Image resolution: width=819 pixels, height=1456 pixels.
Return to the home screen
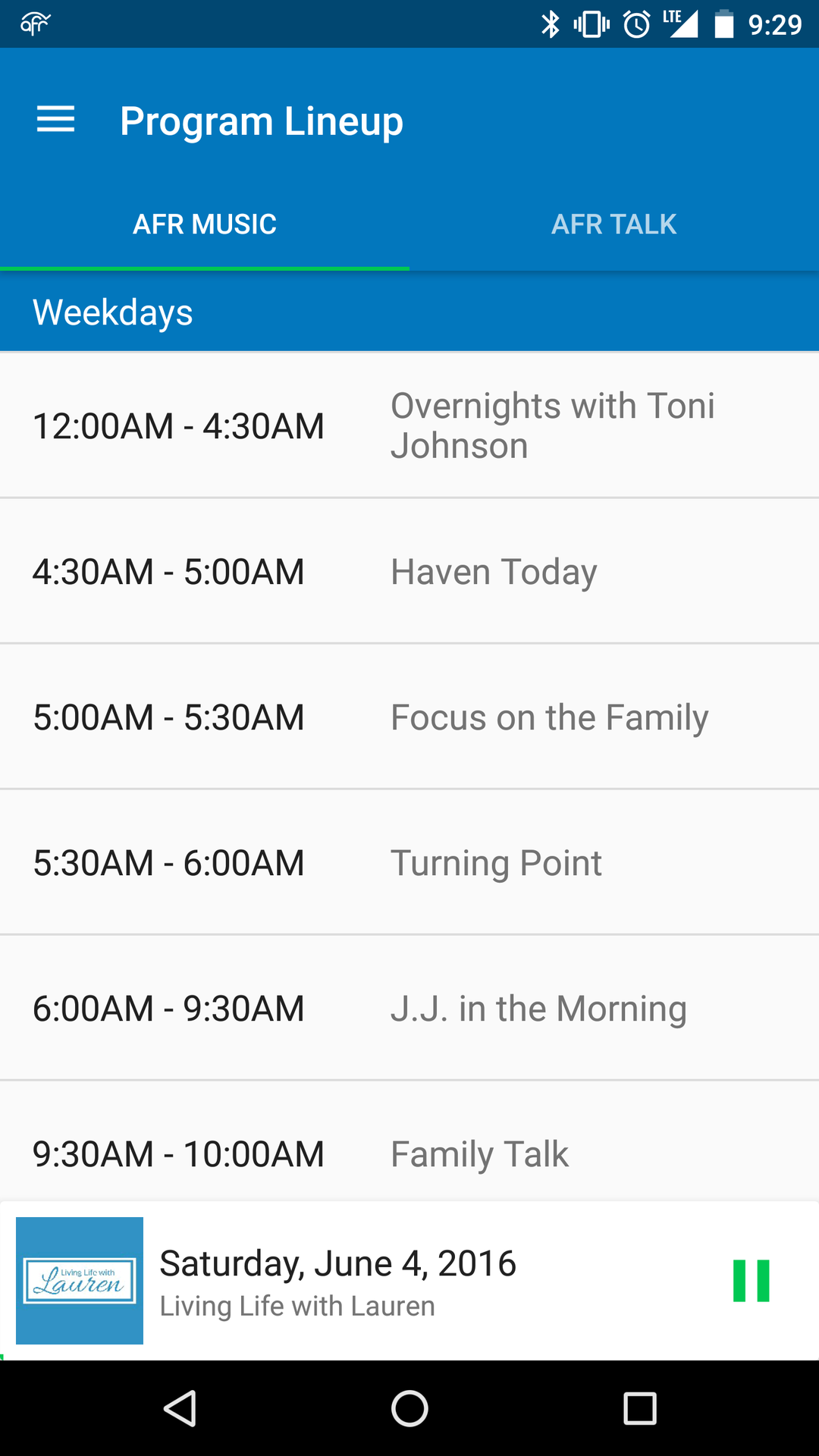(409, 1409)
